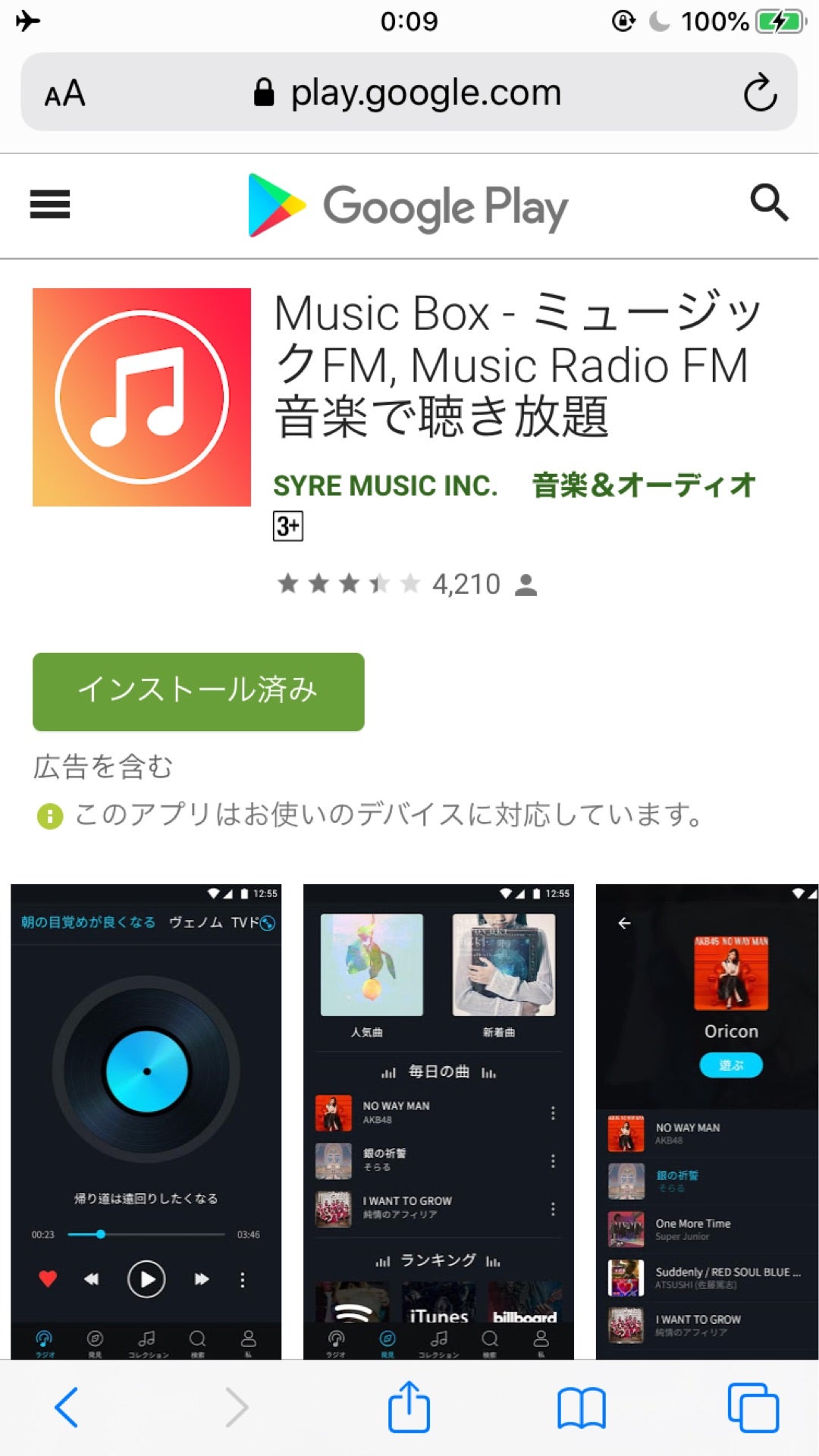Click the star rating display
The image size is (819, 1456).
point(349,584)
